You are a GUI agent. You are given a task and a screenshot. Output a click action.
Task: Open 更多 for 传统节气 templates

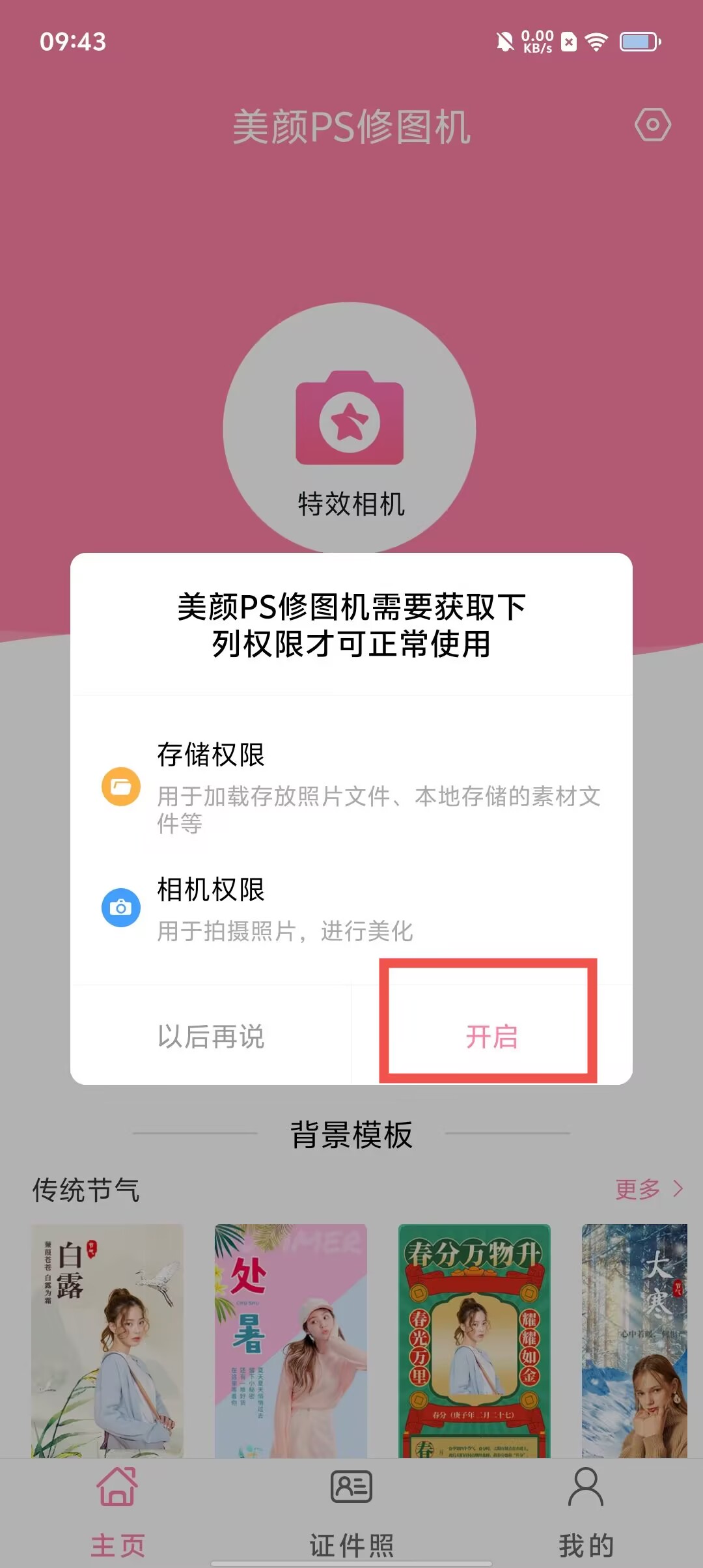[648, 1189]
